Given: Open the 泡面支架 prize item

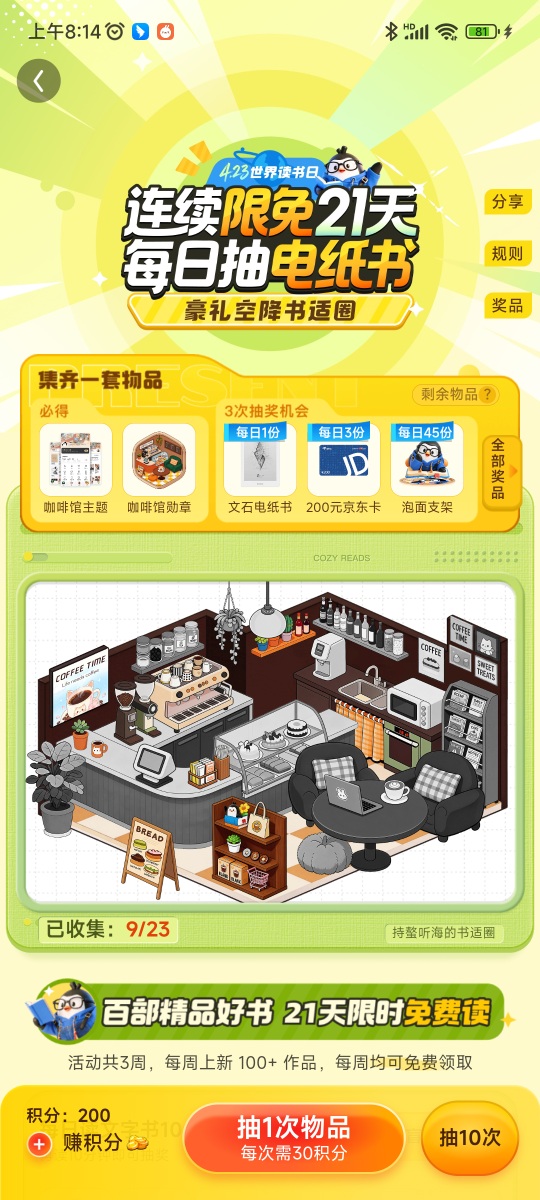Looking at the screenshot, I should 427,469.
